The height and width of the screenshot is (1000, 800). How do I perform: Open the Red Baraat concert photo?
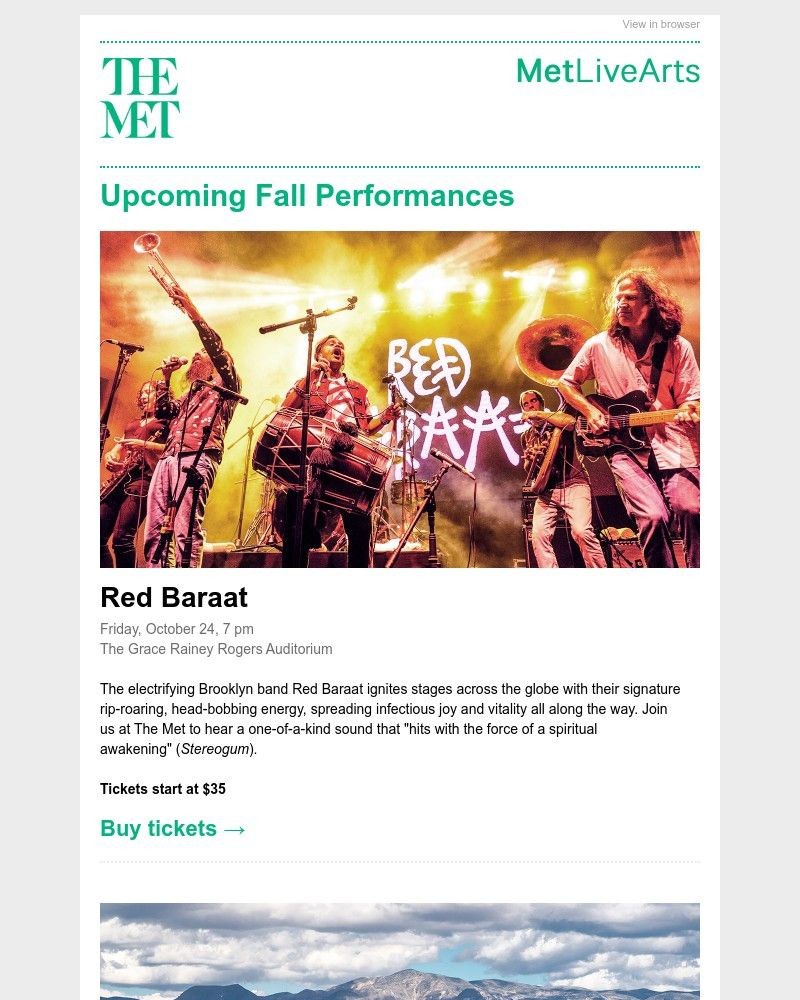400,400
